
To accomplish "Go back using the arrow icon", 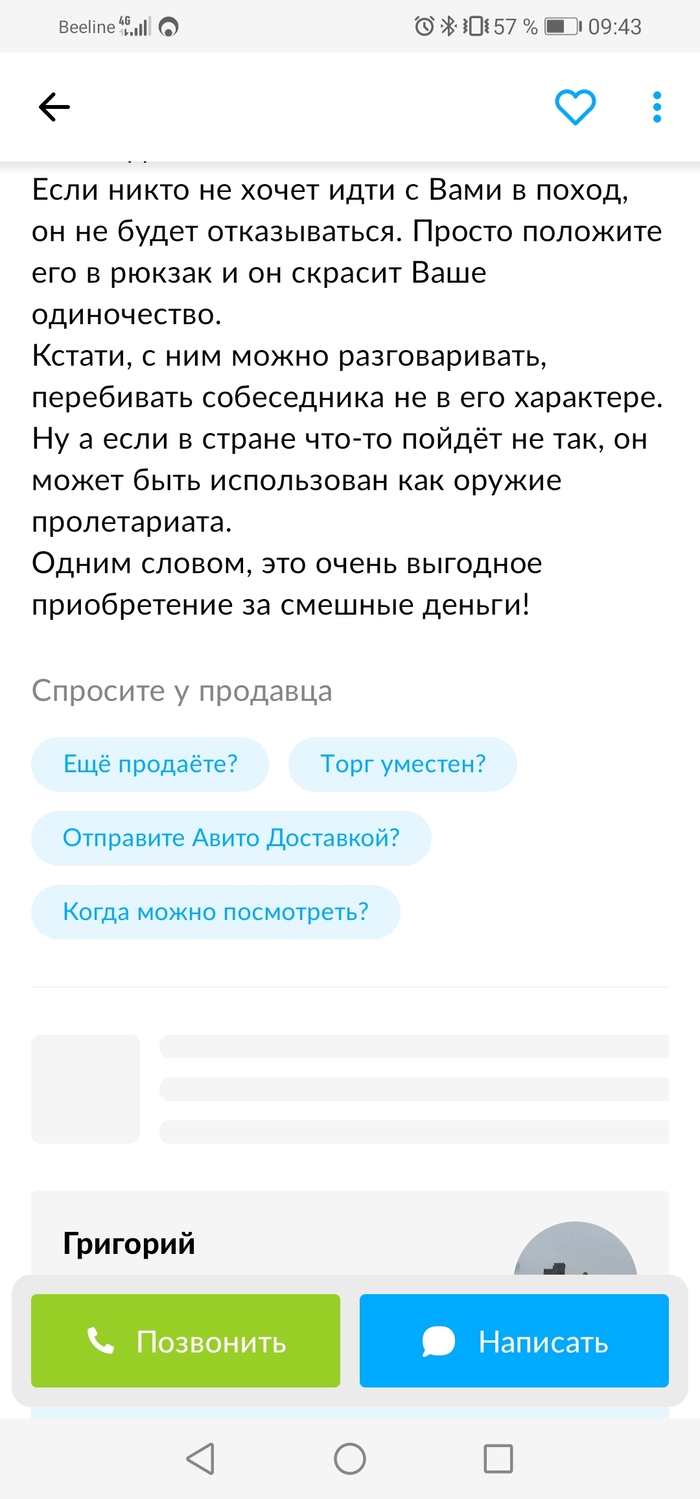I will pos(54,107).
